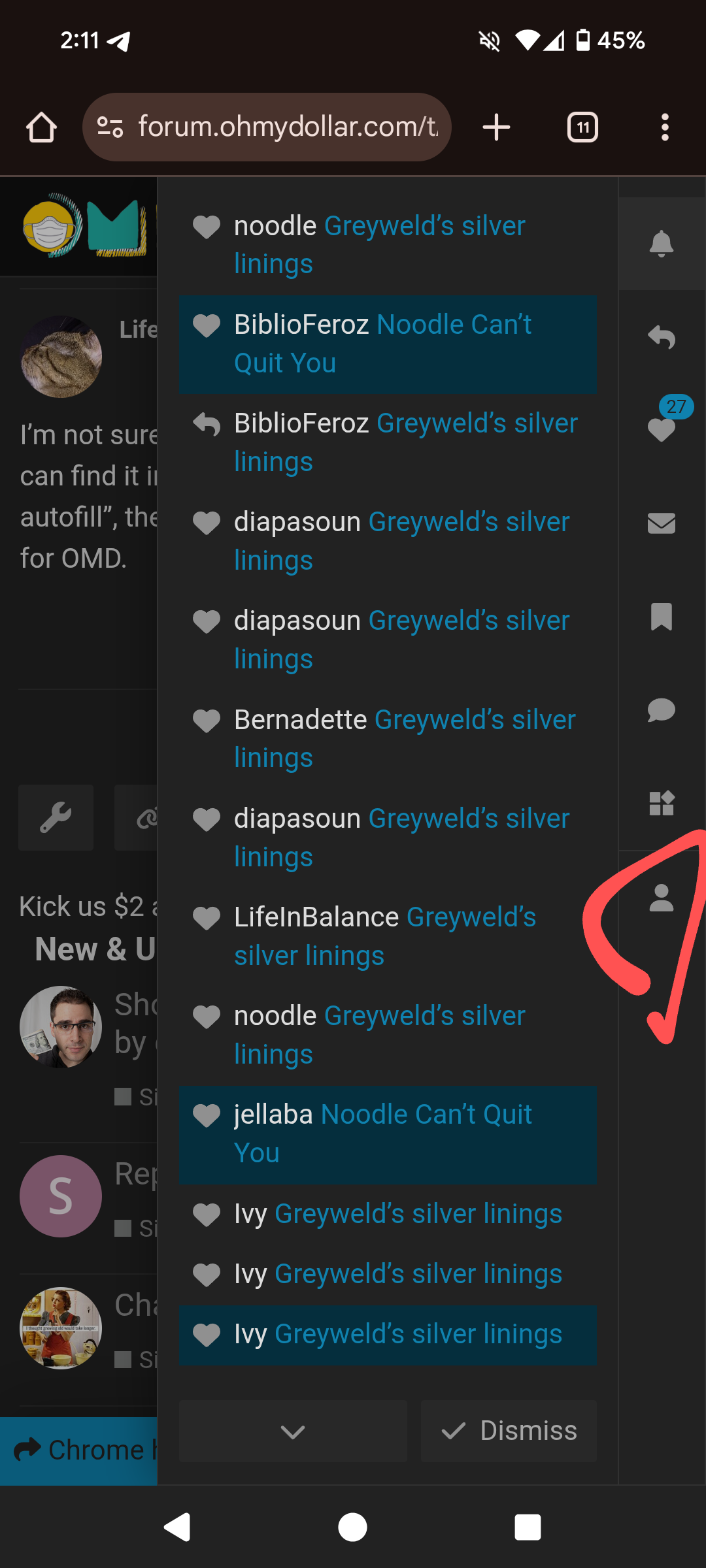
Task: Dismiss all notifications
Action: point(509,1431)
